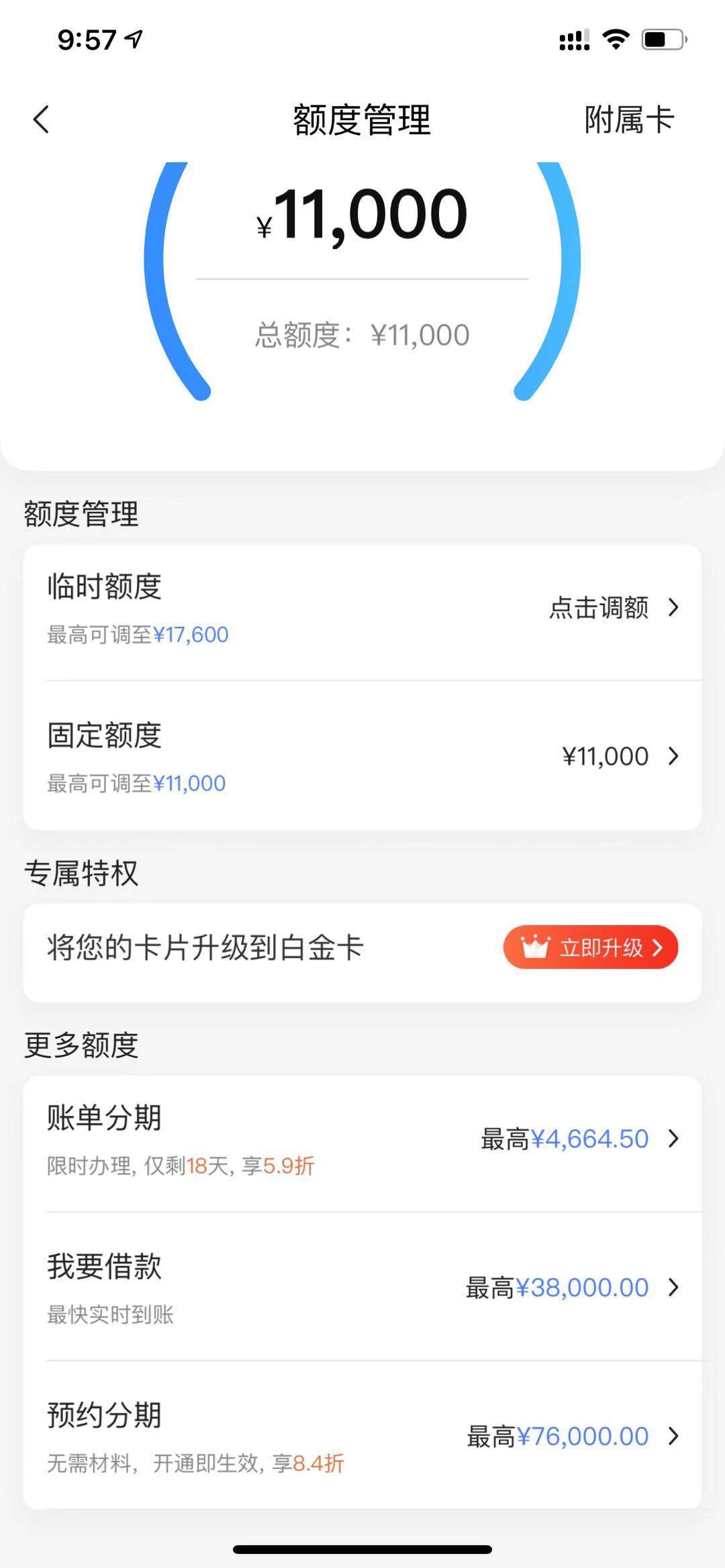Tap the 立即升级 button

(591, 947)
